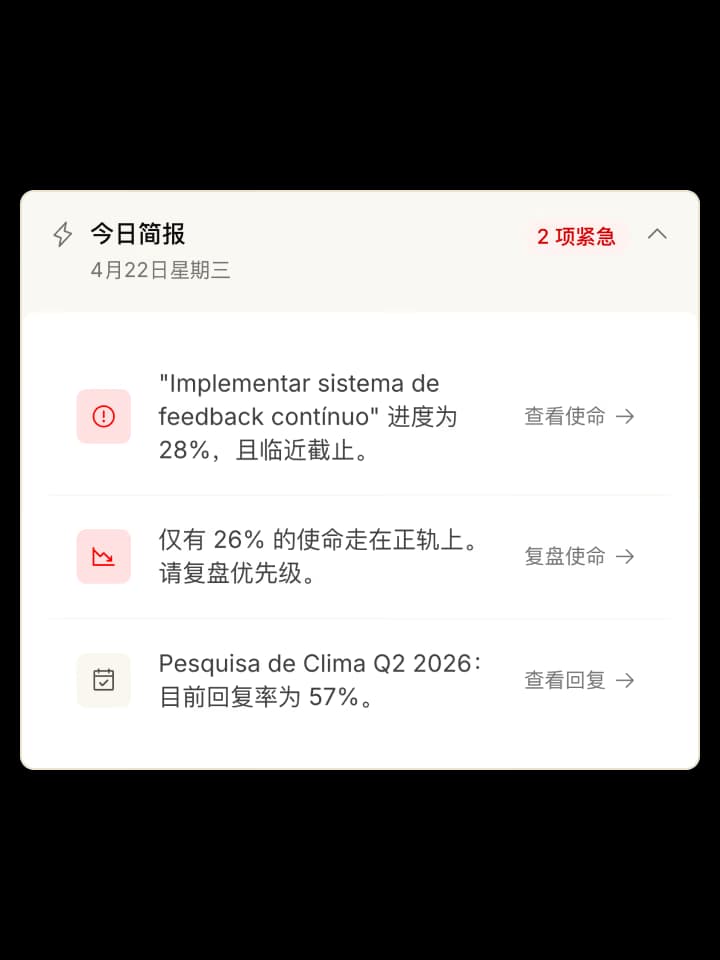Open 查看使命 for the feedback mission

point(565,416)
